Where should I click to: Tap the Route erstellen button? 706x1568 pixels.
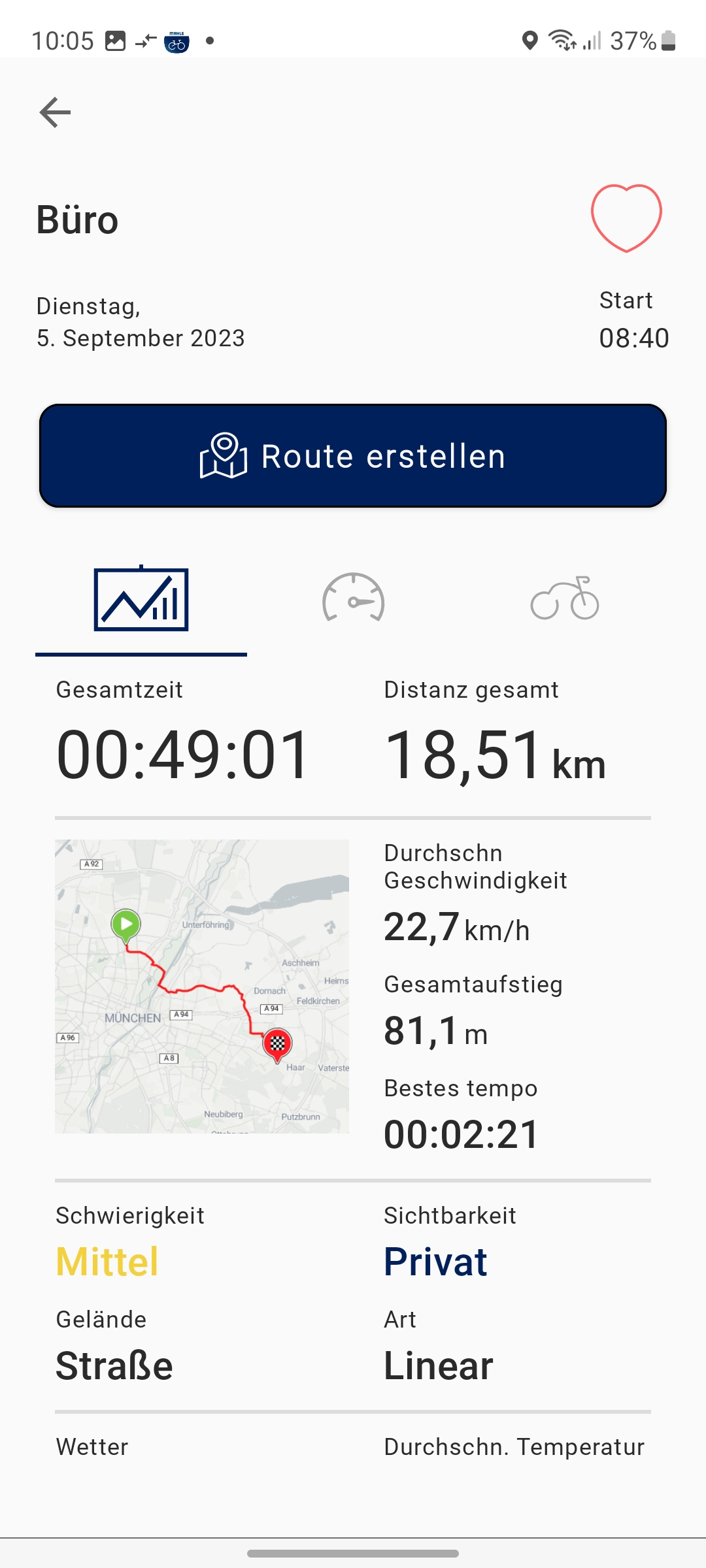tap(353, 456)
